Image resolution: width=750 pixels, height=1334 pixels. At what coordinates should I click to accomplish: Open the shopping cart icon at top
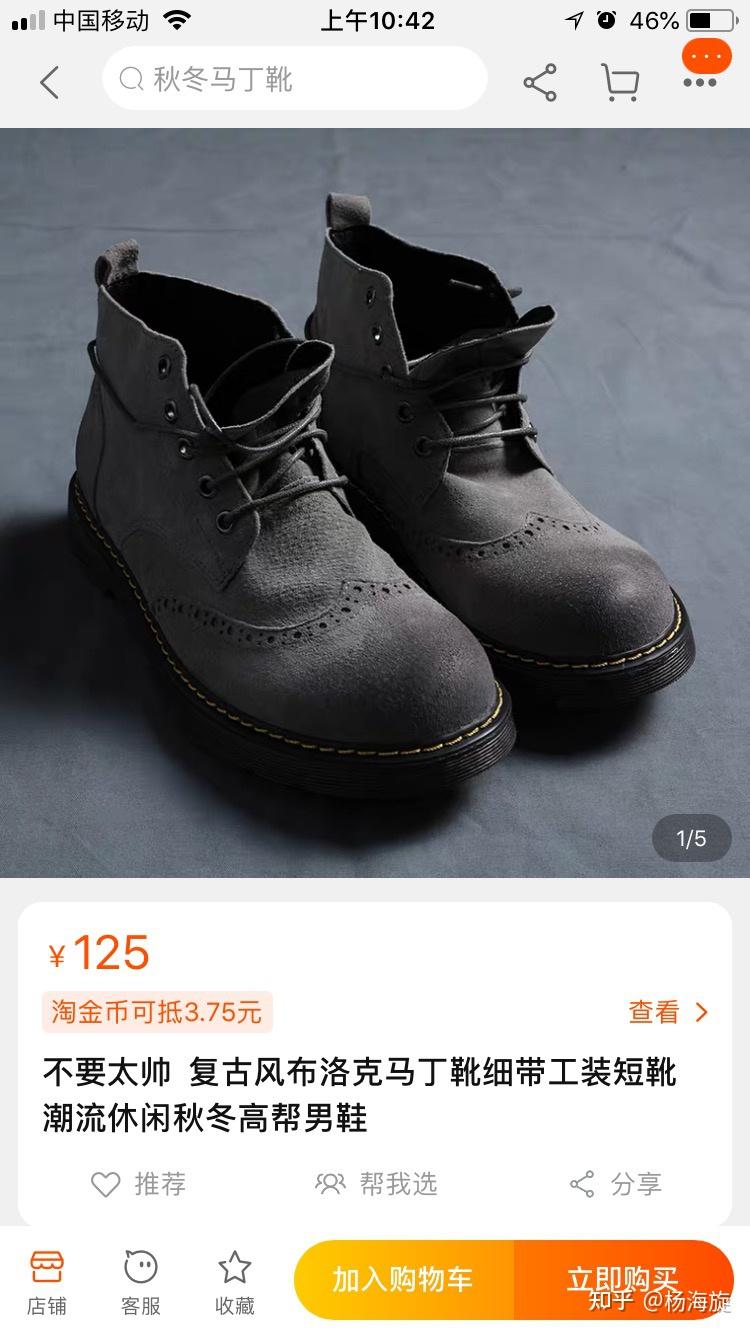(x=620, y=82)
